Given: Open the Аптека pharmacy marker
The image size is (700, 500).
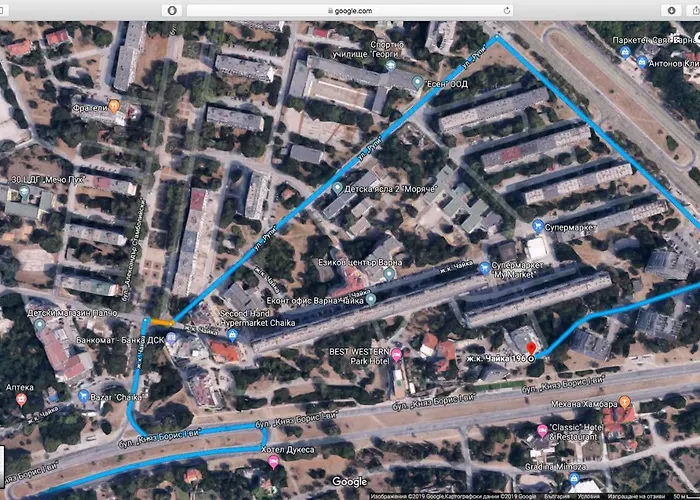Looking at the screenshot, I should point(22,399).
